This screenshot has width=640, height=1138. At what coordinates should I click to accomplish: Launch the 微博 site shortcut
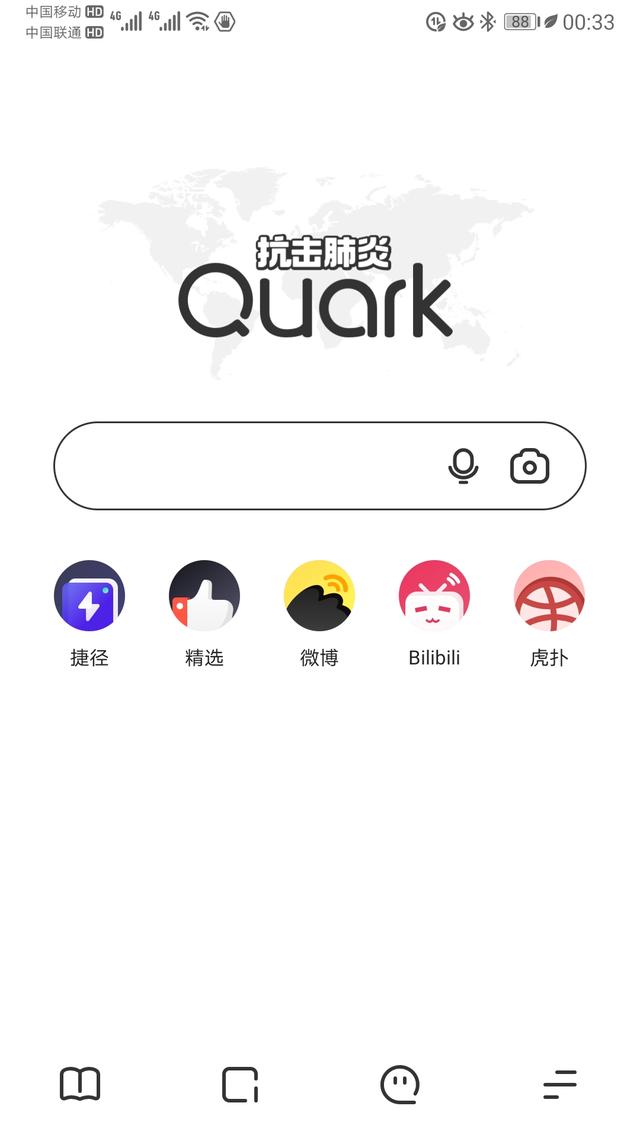[319, 596]
